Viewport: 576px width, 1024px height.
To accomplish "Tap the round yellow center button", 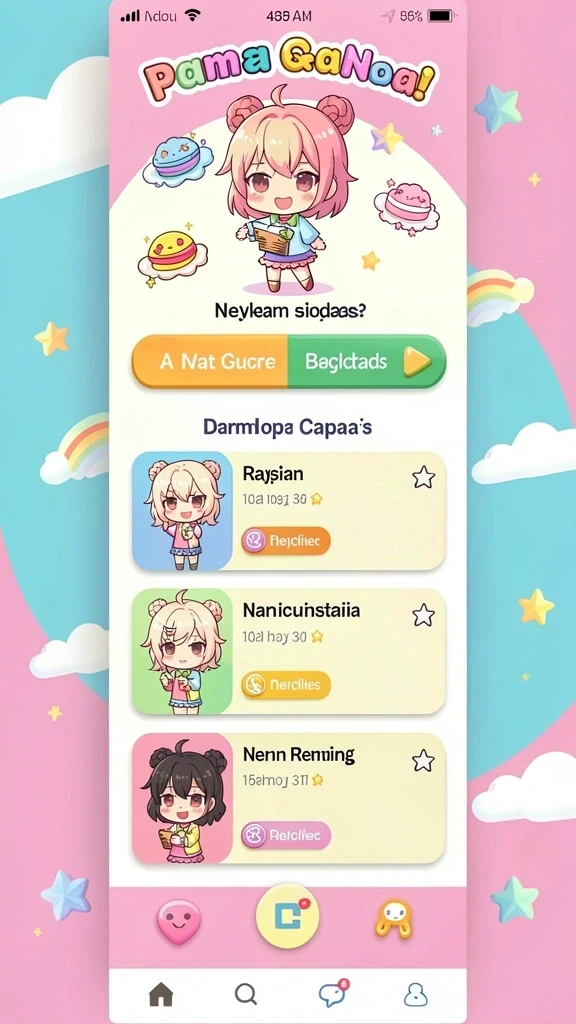I will tap(287, 916).
